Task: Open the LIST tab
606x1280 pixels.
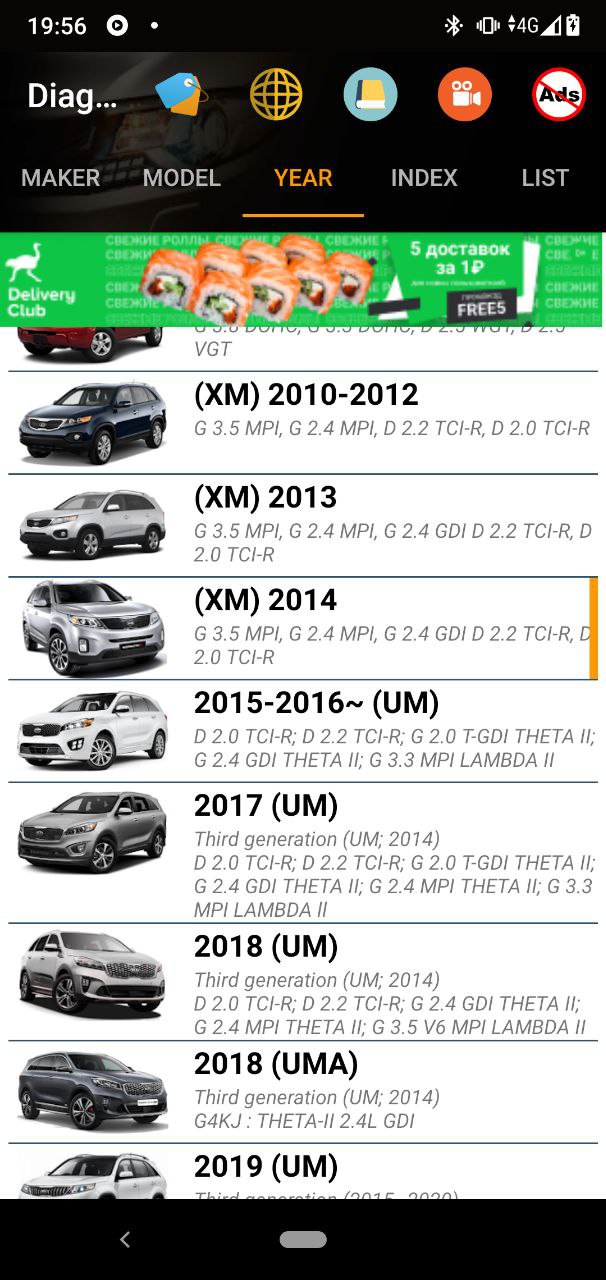Action: [x=545, y=178]
